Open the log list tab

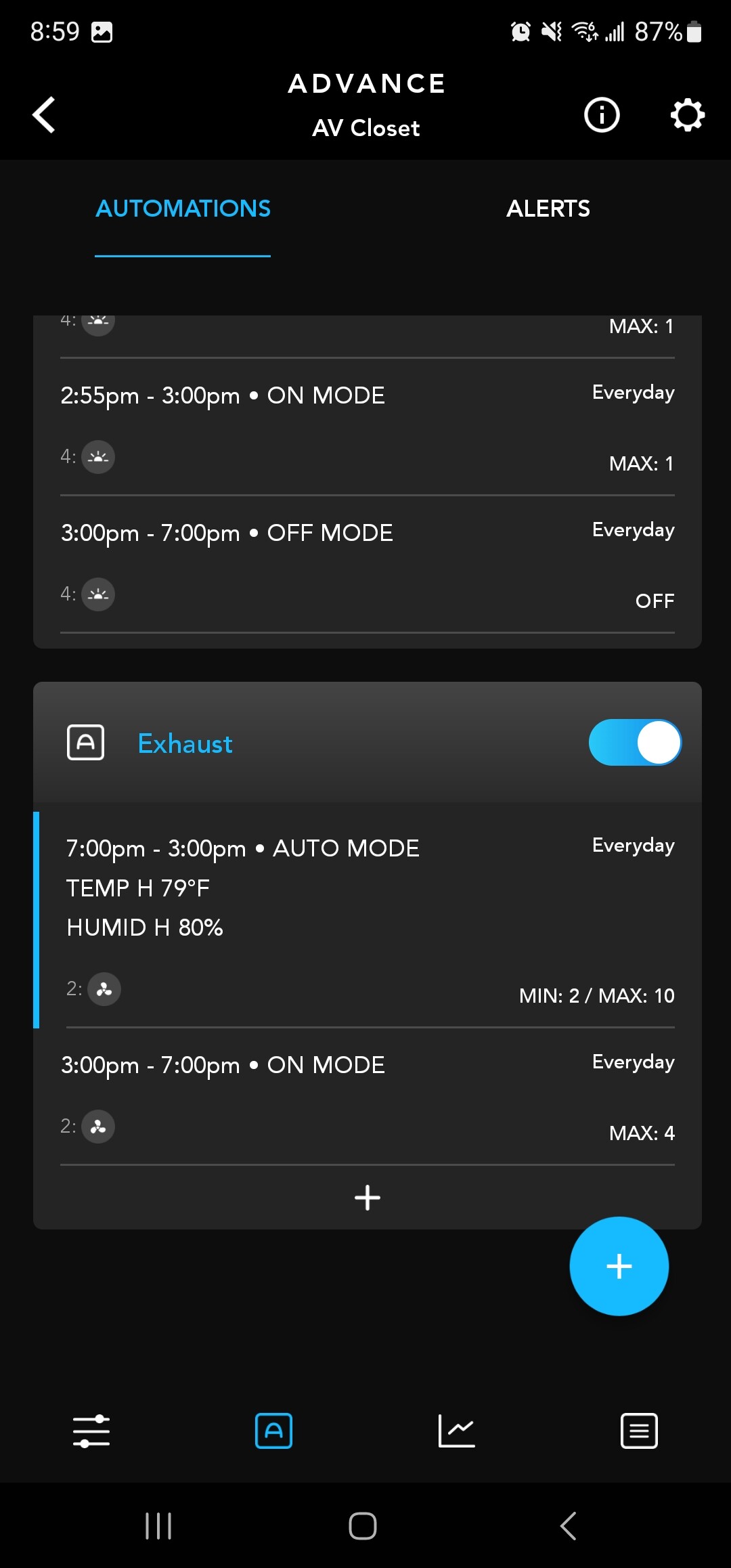point(640,1431)
